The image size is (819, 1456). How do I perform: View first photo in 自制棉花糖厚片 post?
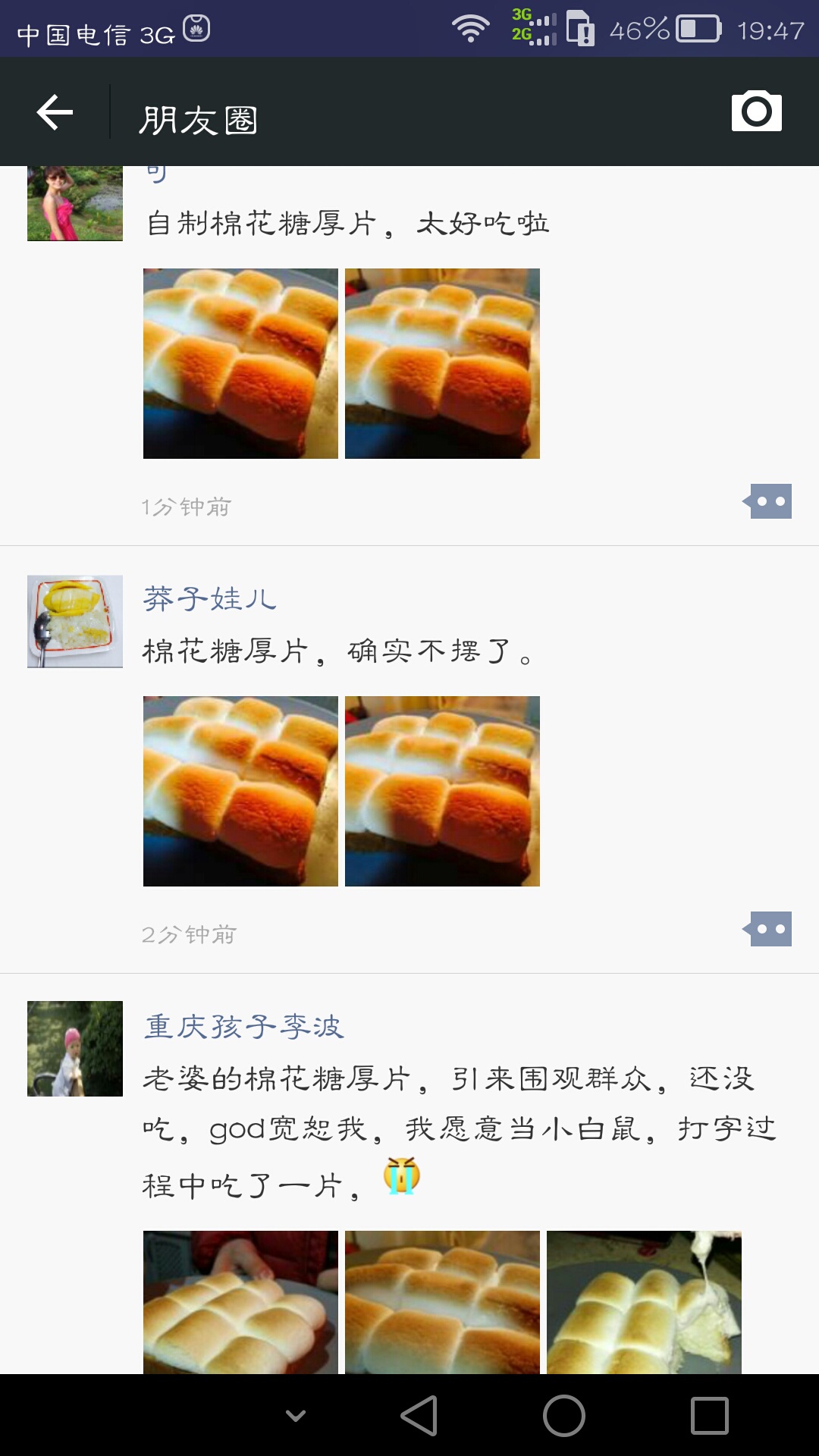tap(240, 363)
